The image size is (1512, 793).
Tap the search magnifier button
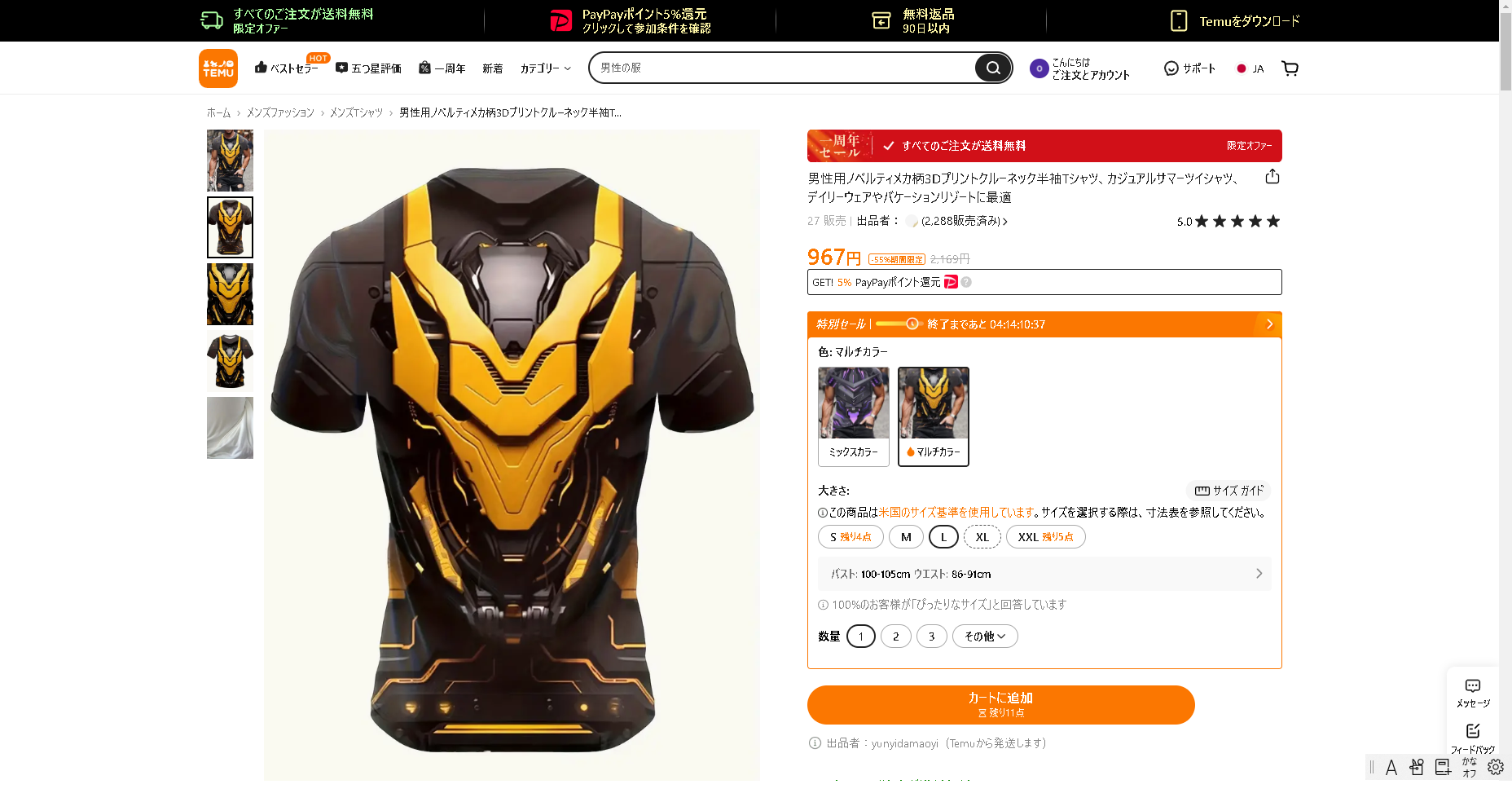click(992, 68)
